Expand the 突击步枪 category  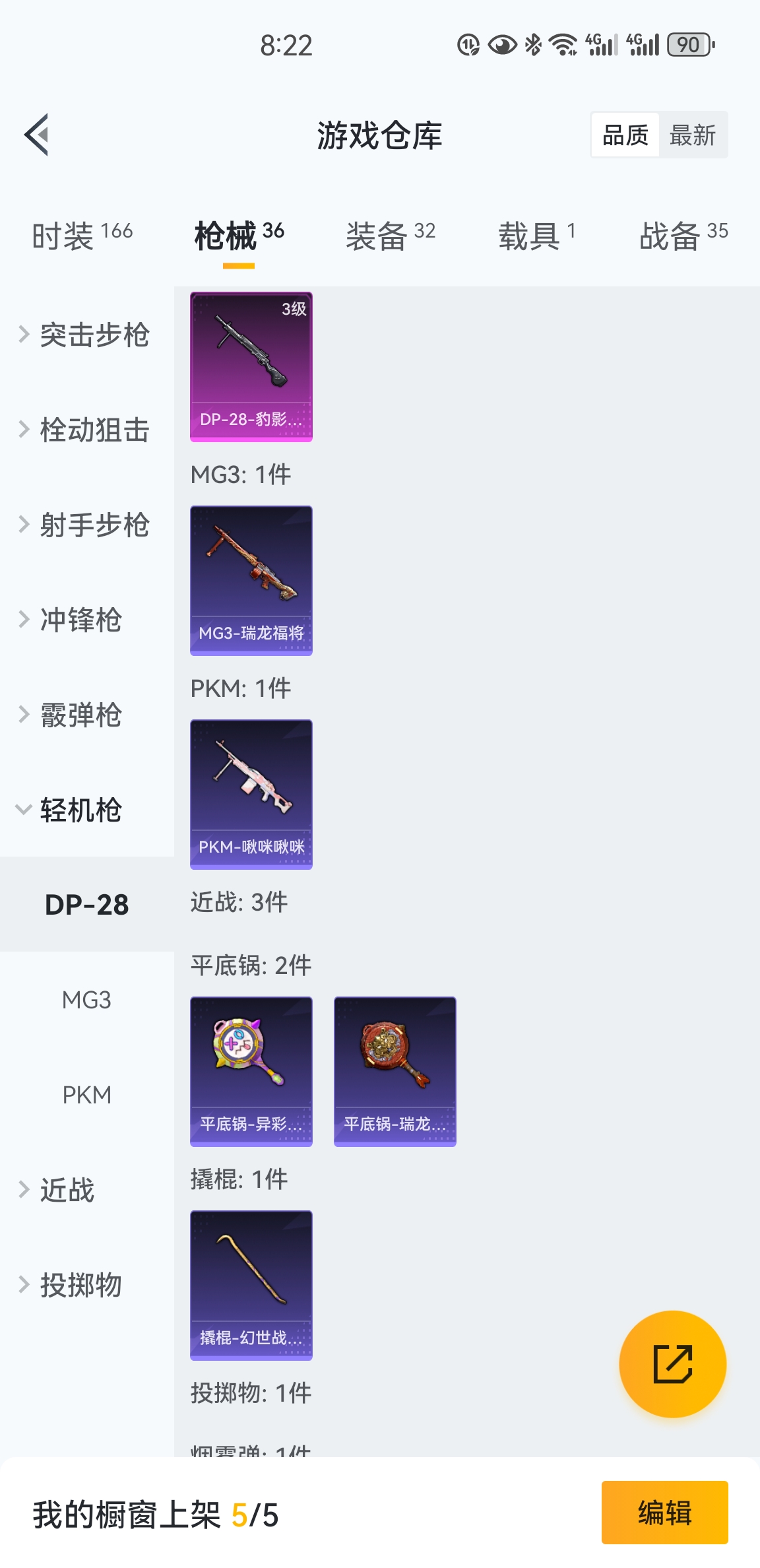coord(86,335)
